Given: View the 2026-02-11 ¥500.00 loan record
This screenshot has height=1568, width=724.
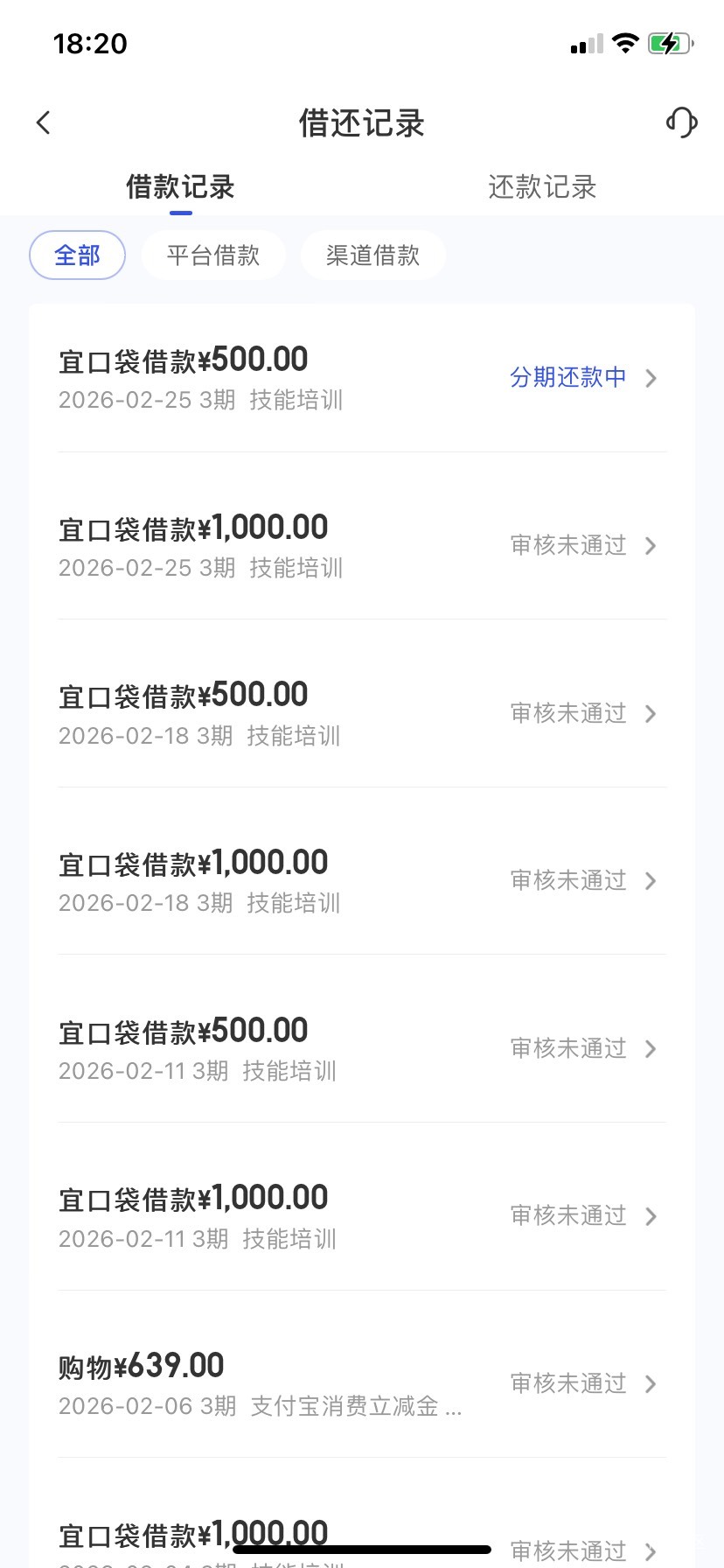Looking at the screenshot, I should (x=361, y=1048).
